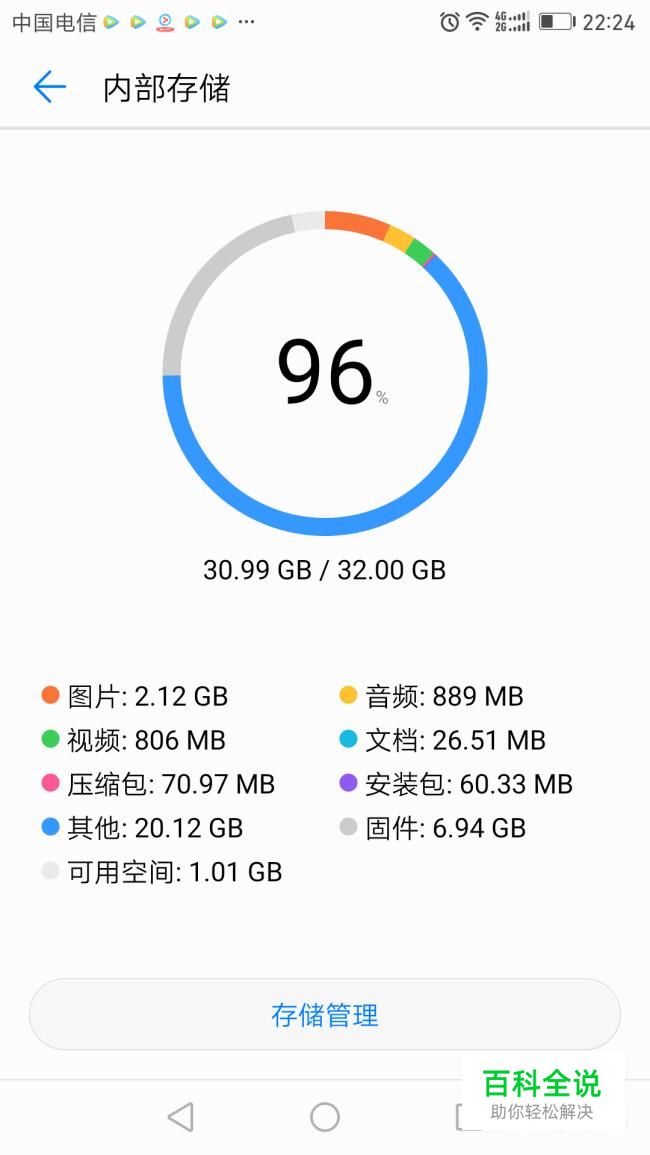The image size is (650, 1155).
Task: Open 存储管理 storage management
Action: [325, 1015]
